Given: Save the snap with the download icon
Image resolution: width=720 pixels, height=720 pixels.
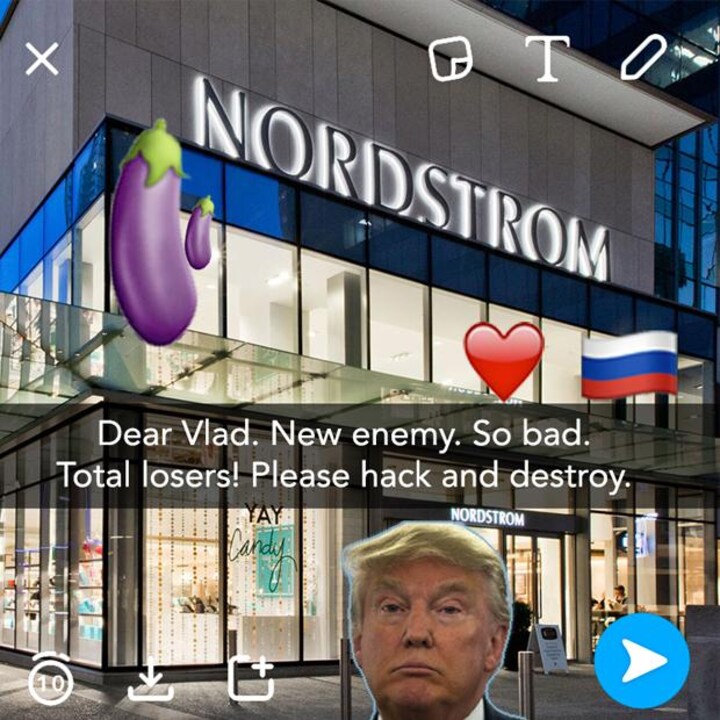Looking at the screenshot, I should (151, 680).
